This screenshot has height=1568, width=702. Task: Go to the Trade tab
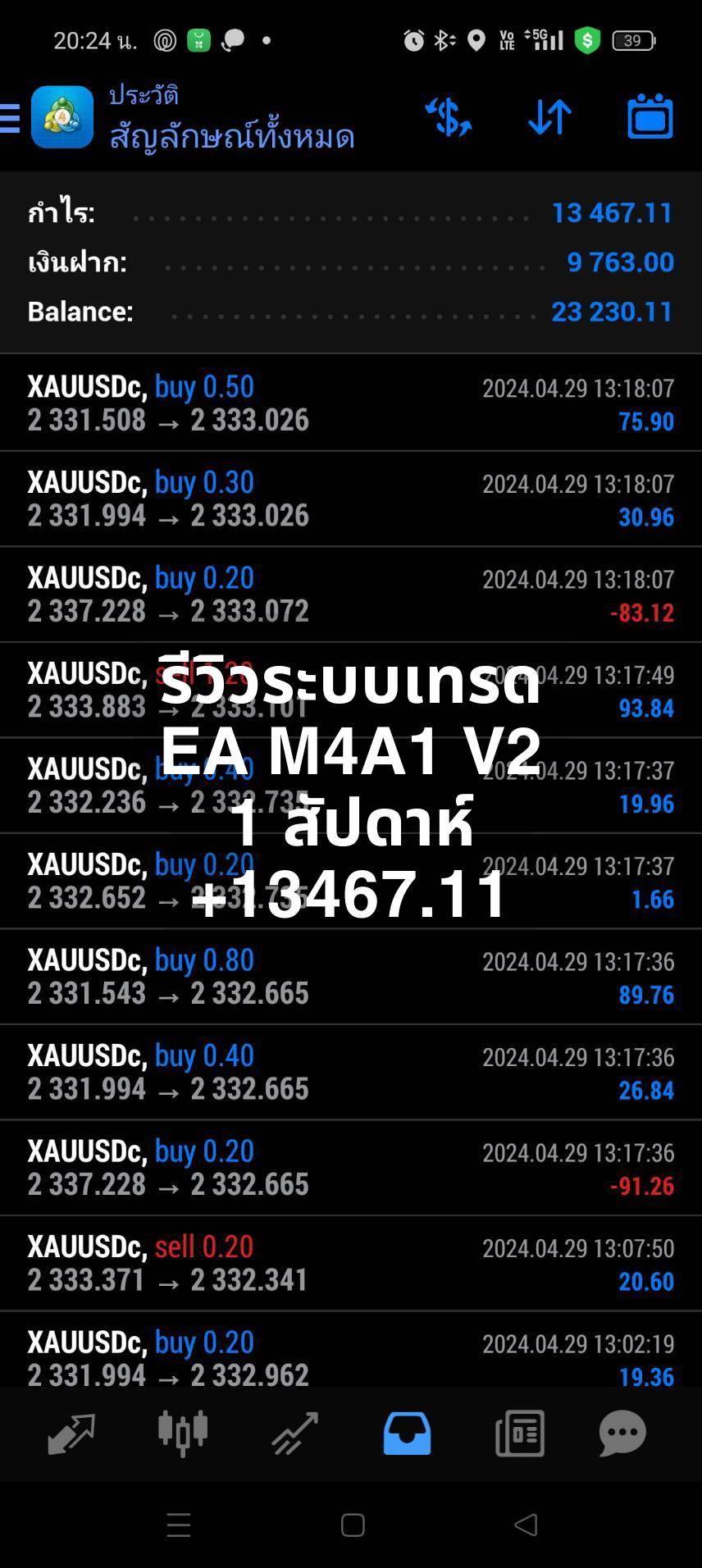click(x=295, y=1434)
